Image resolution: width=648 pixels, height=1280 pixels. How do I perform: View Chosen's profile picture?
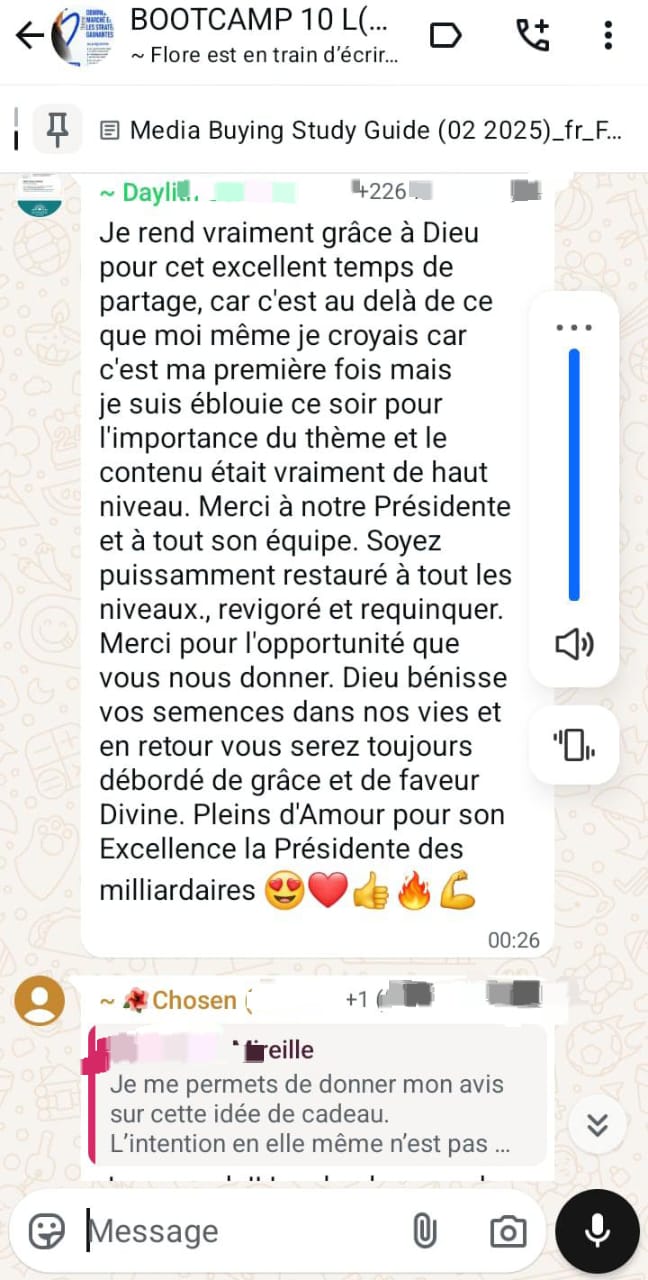click(41, 1001)
